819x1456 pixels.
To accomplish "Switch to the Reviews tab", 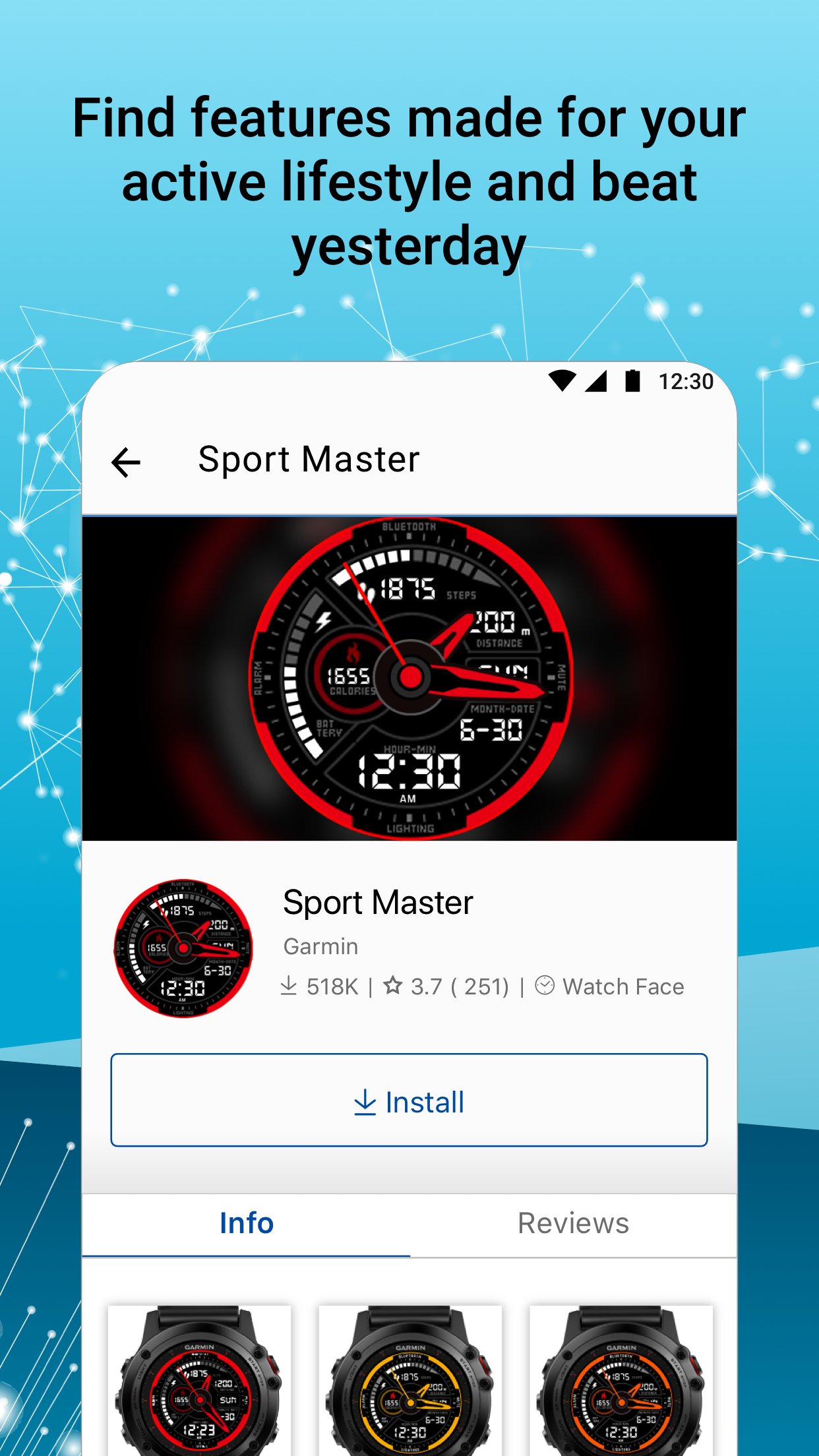I will click(x=573, y=1223).
